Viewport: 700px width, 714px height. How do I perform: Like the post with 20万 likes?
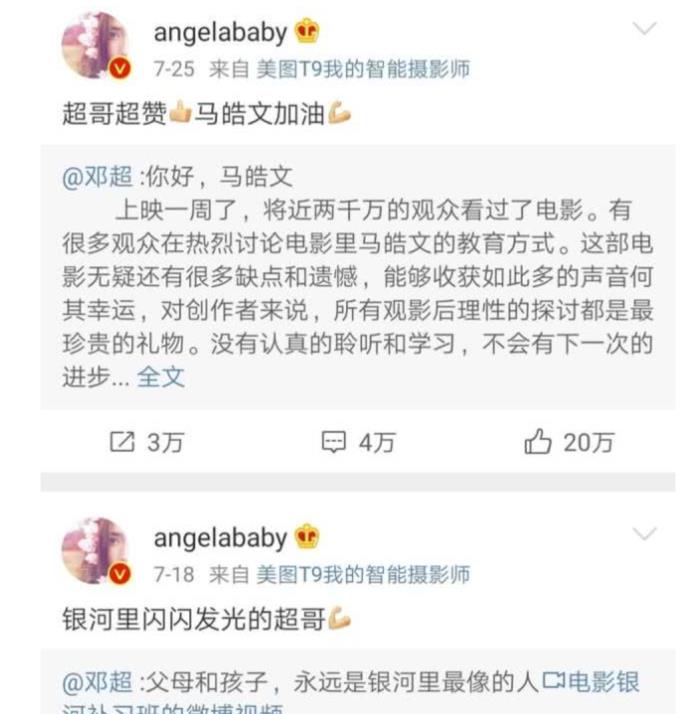click(568, 442)
